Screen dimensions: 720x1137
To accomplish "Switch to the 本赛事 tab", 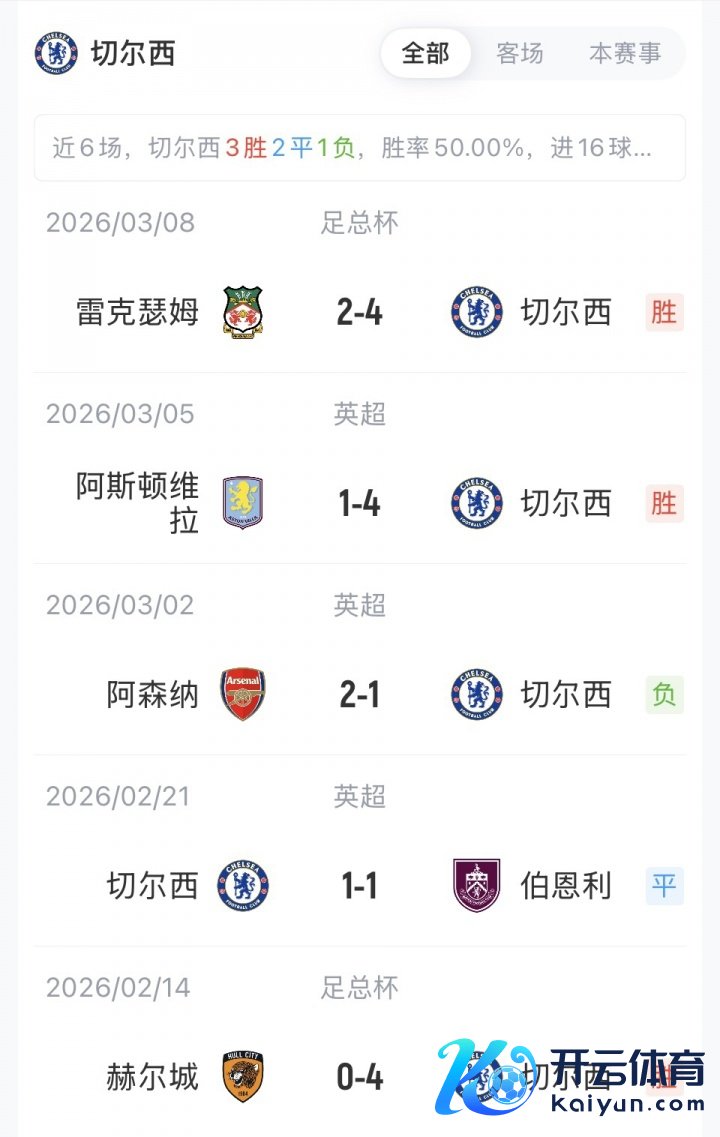I will (625, 53).
